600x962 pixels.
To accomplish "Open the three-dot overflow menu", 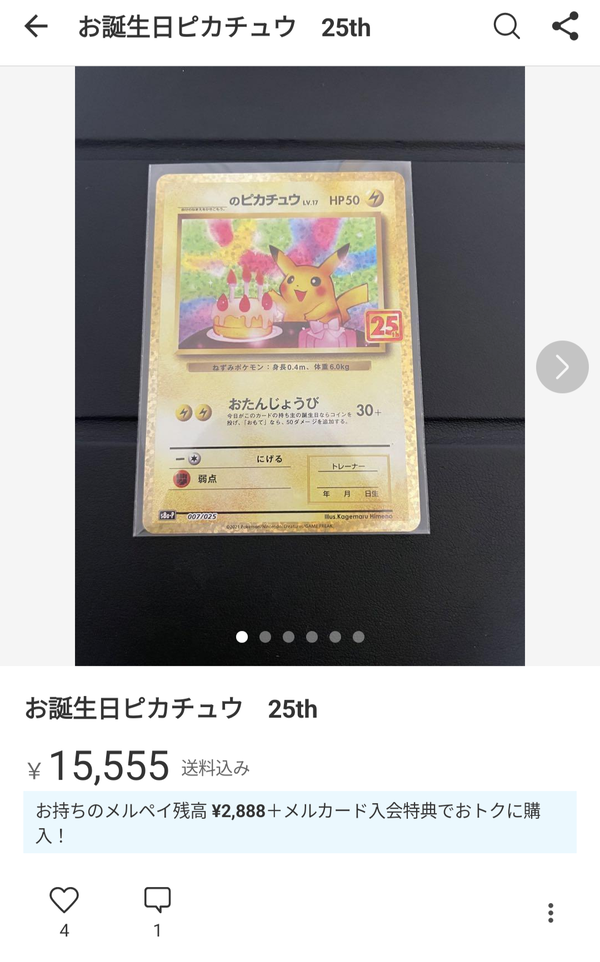I will tap(550, 913).
